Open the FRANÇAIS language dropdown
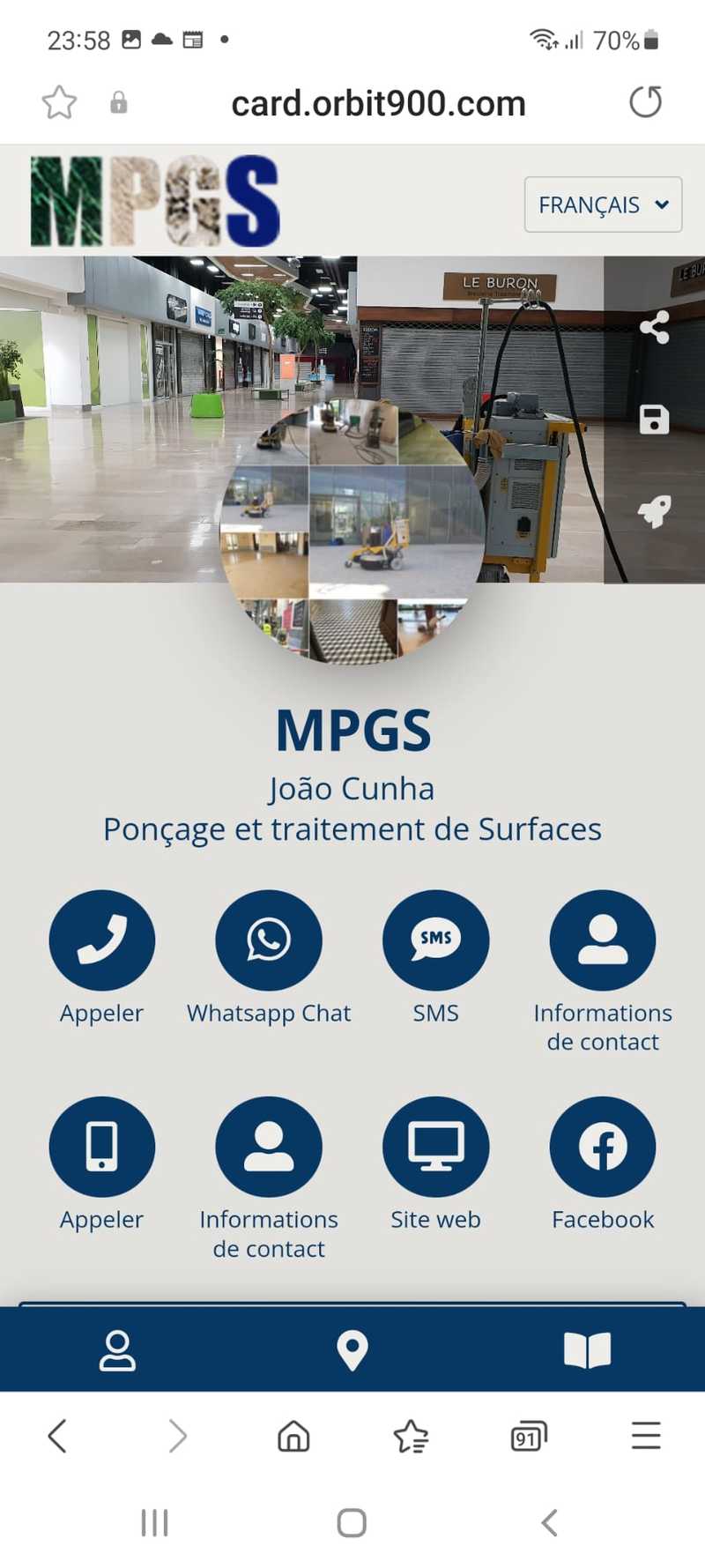 click(603, 204)
